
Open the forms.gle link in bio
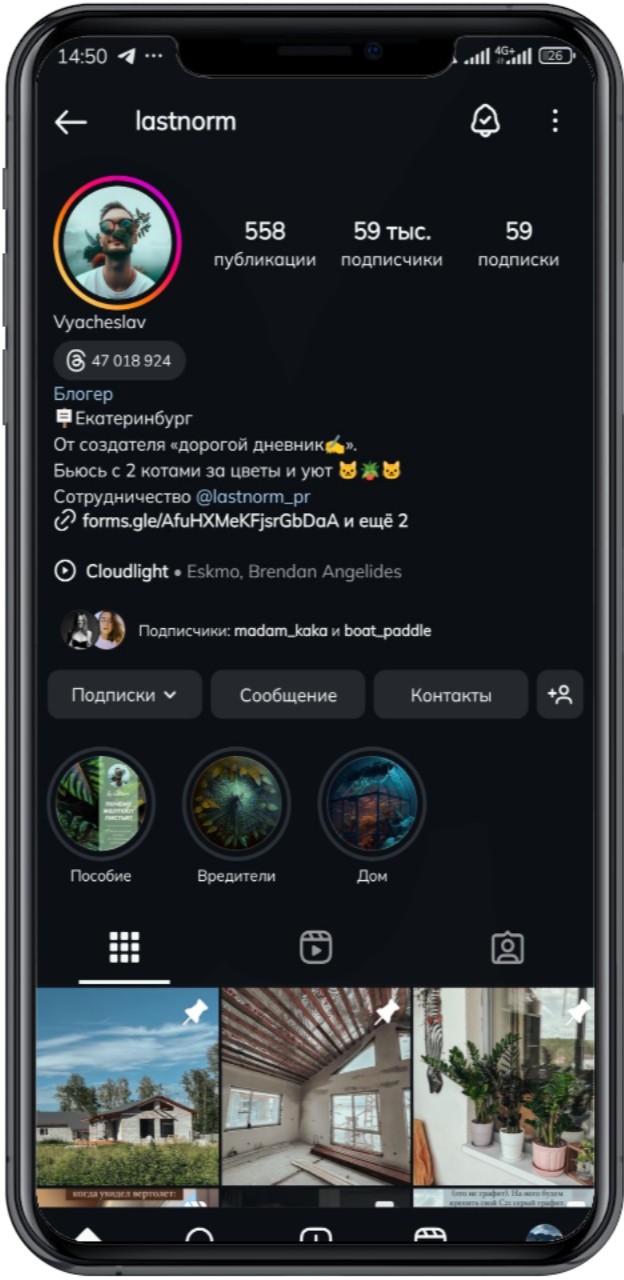(230, 521)
